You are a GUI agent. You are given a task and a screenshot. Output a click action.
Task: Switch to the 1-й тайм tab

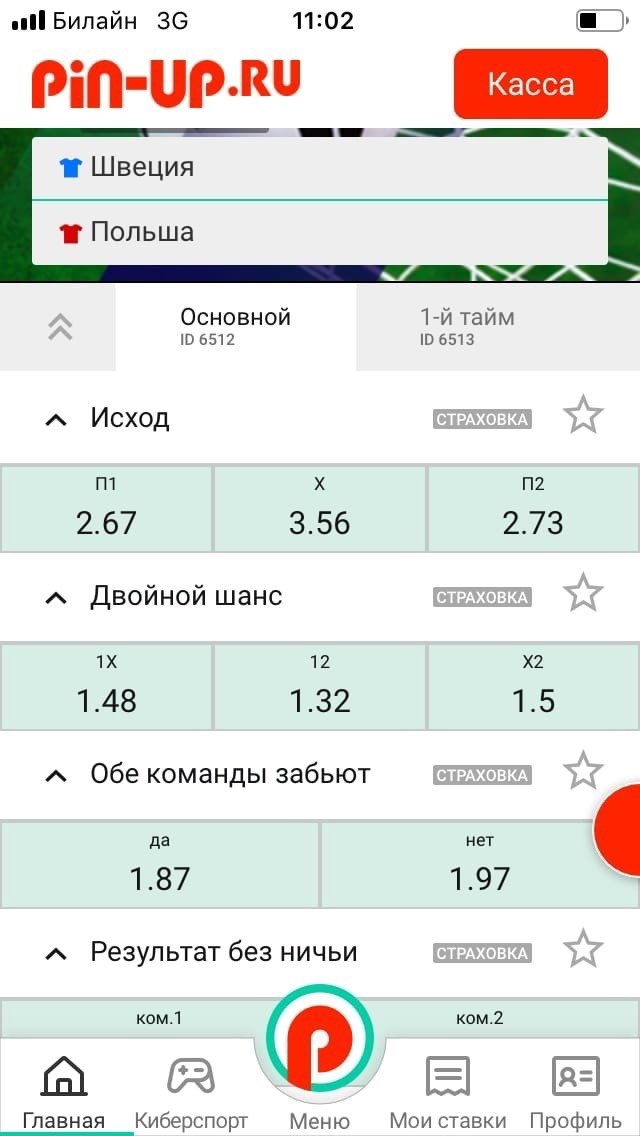[x=466, y=327]
